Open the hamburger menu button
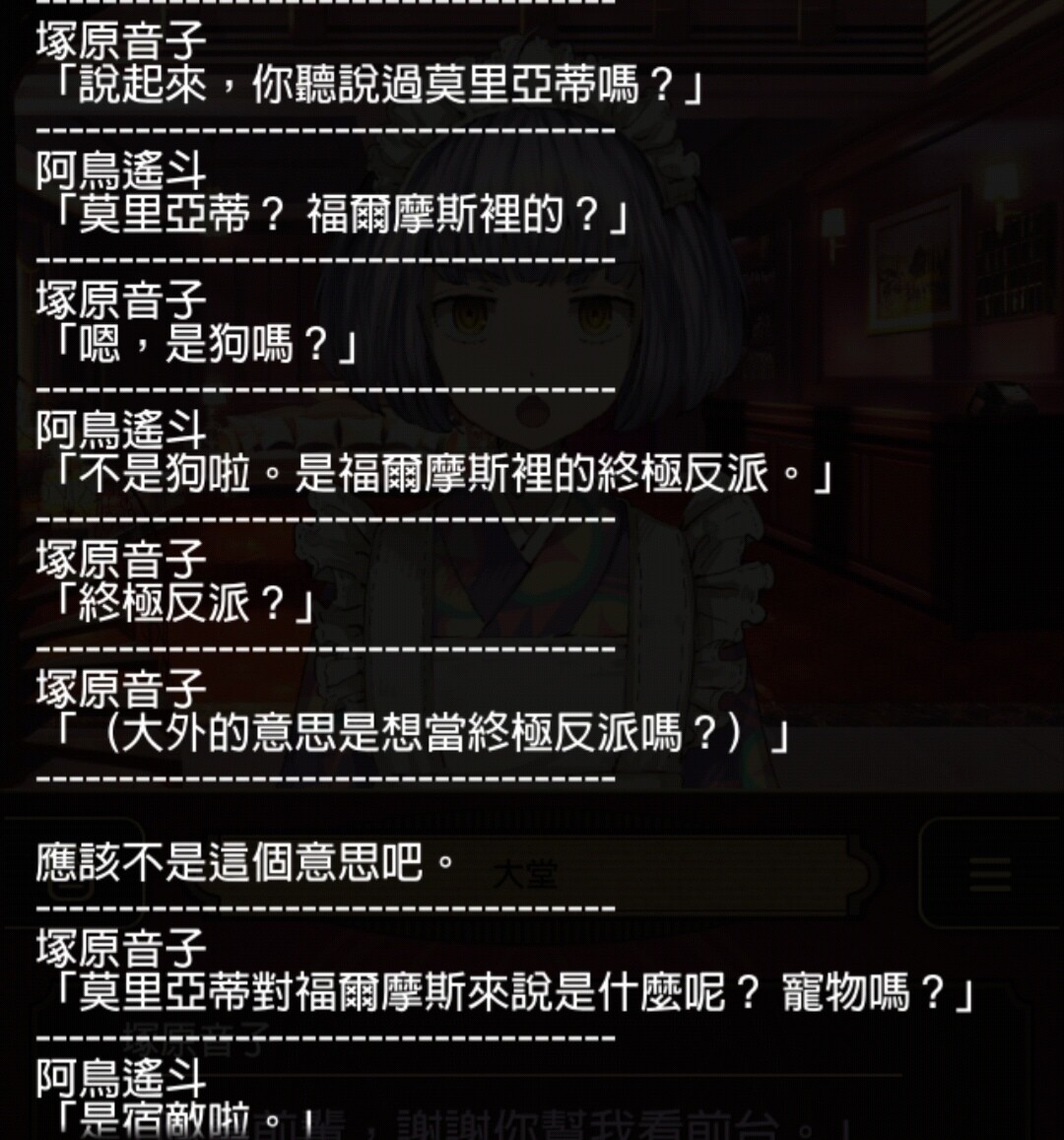The image size is (1064, 1140). pos(989,873)
